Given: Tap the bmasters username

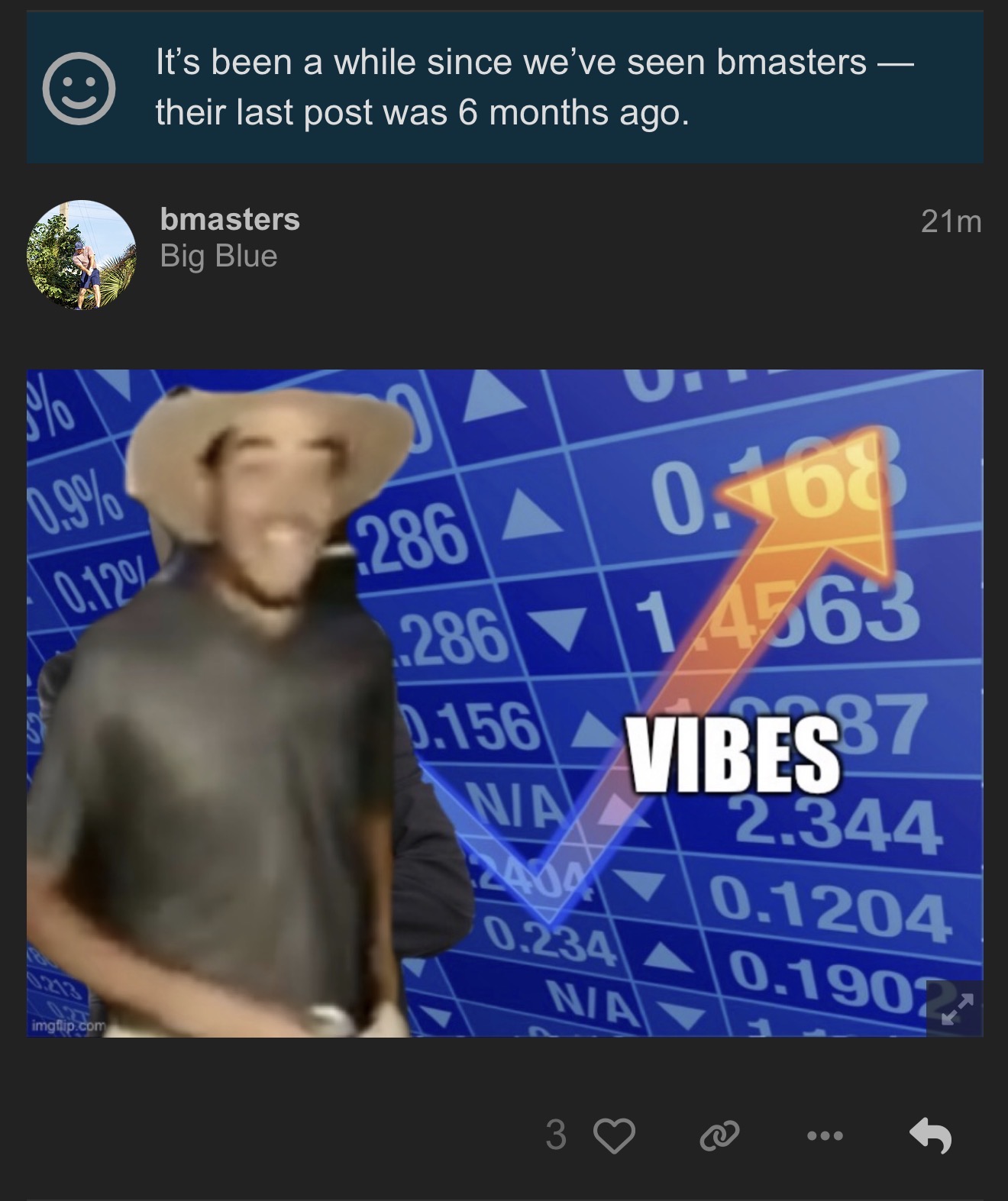Looking at the screenshot, I should pos(230,219).
